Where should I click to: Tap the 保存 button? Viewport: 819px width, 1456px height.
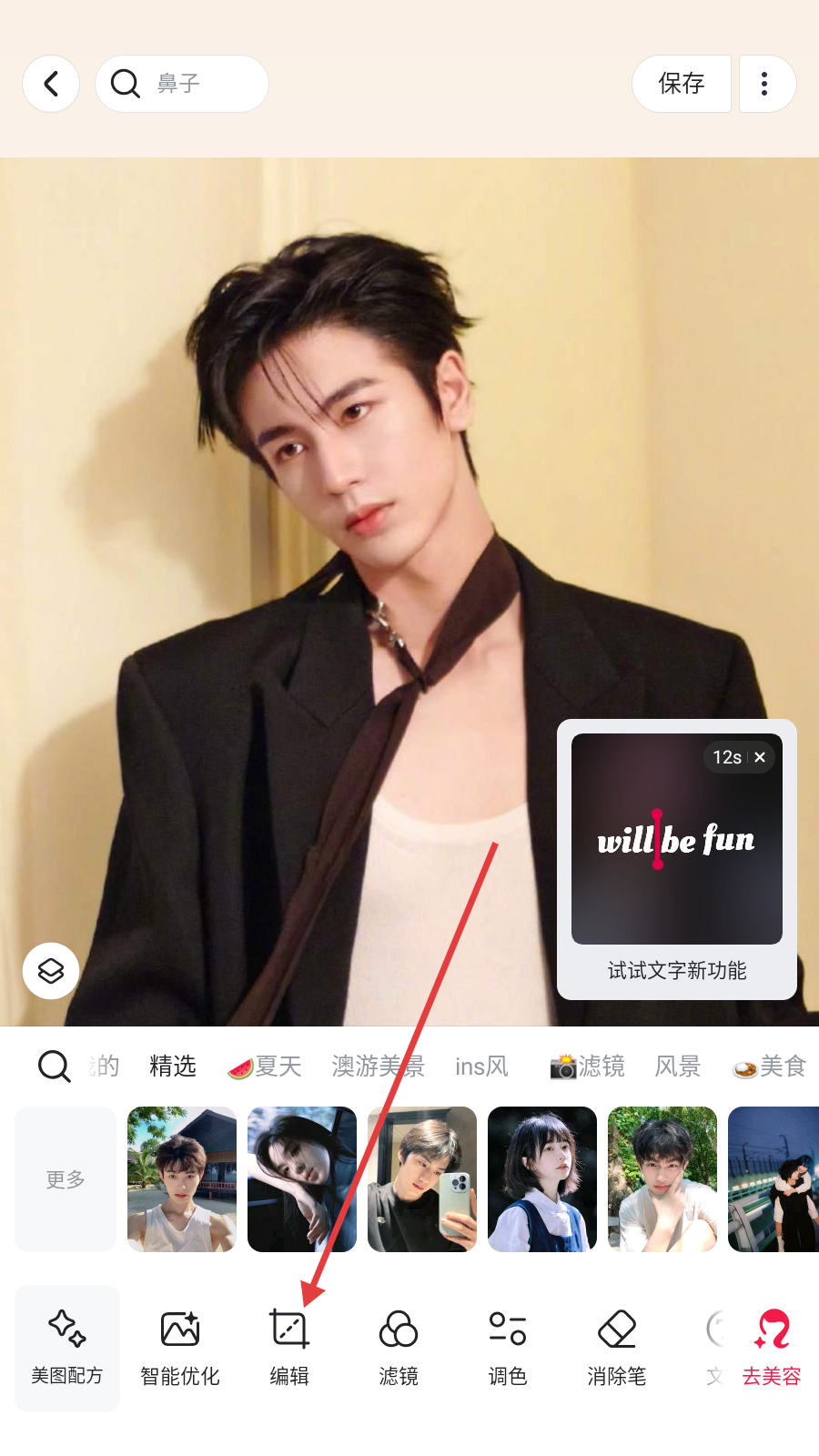point(681,84)
